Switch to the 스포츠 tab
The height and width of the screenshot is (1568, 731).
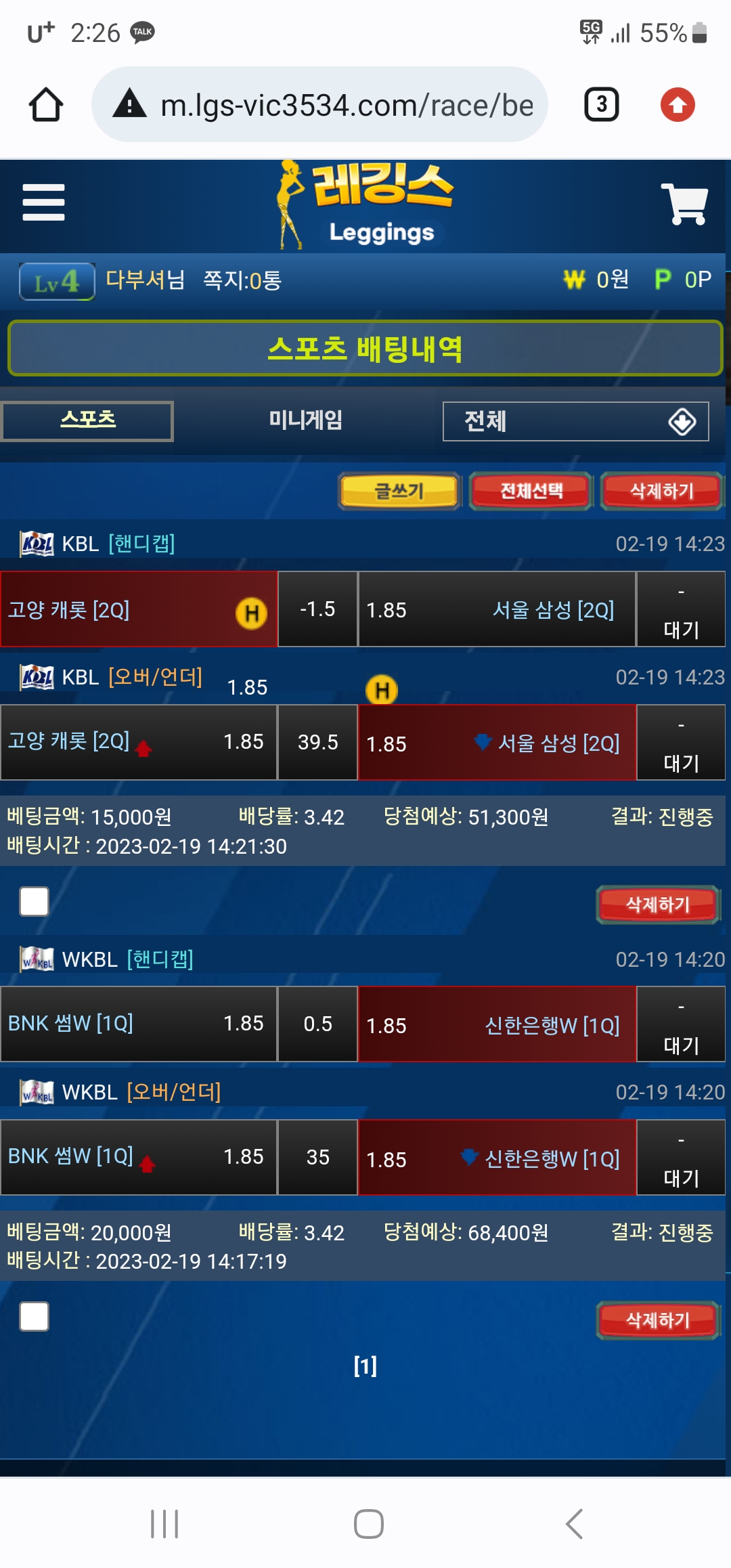pos(87,420)
